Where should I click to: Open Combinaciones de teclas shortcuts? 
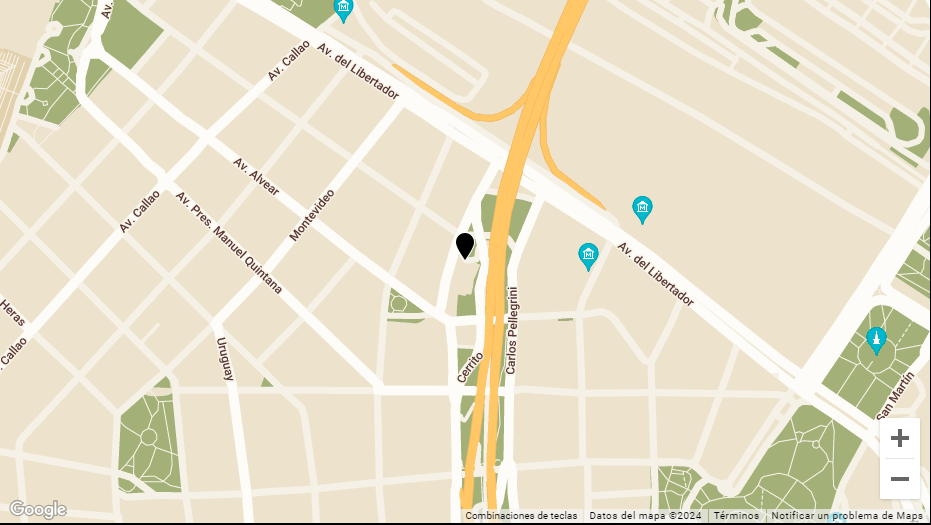coord(521,516)
